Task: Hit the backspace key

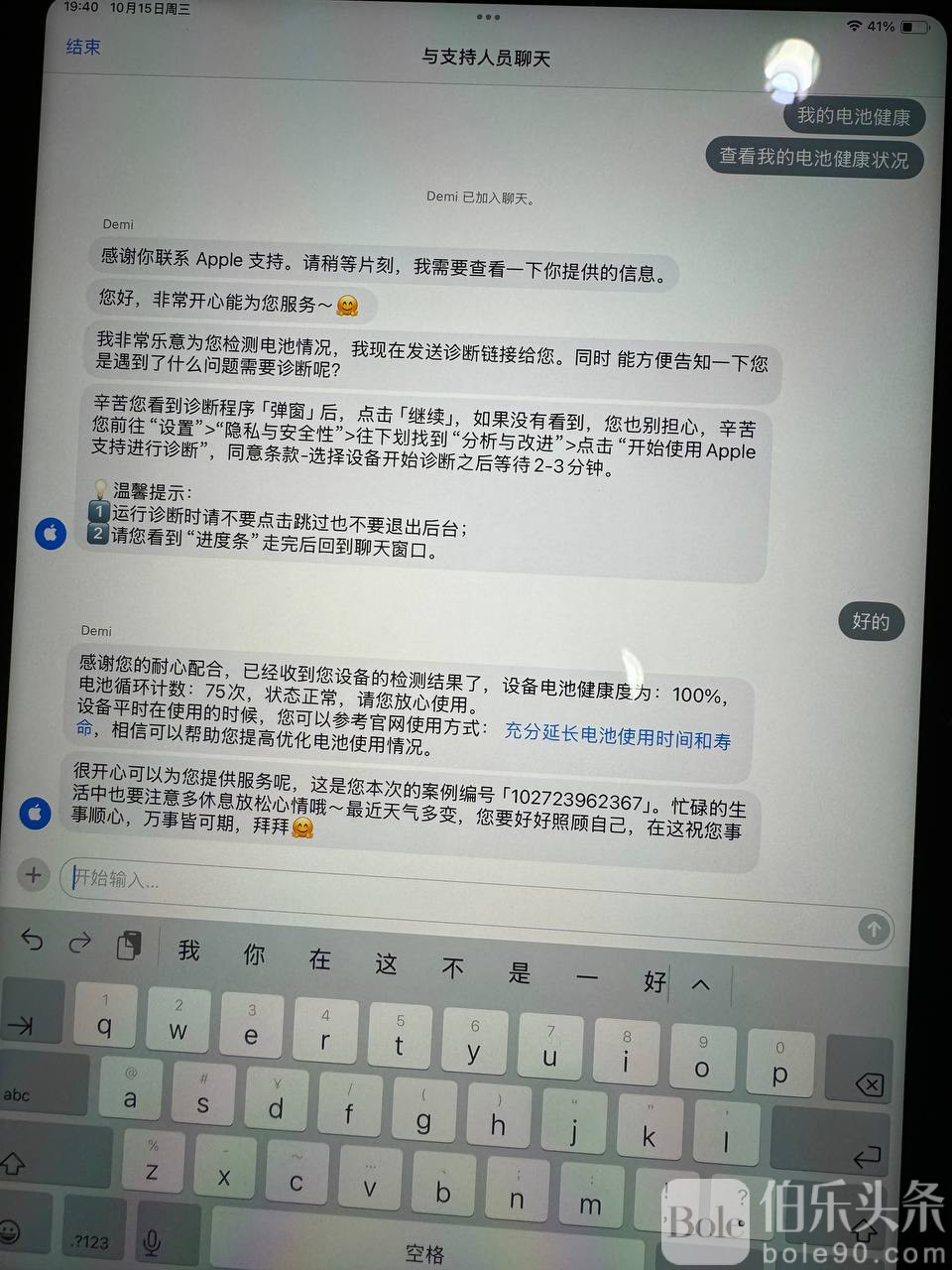Action: click(x=867, y=1084)
